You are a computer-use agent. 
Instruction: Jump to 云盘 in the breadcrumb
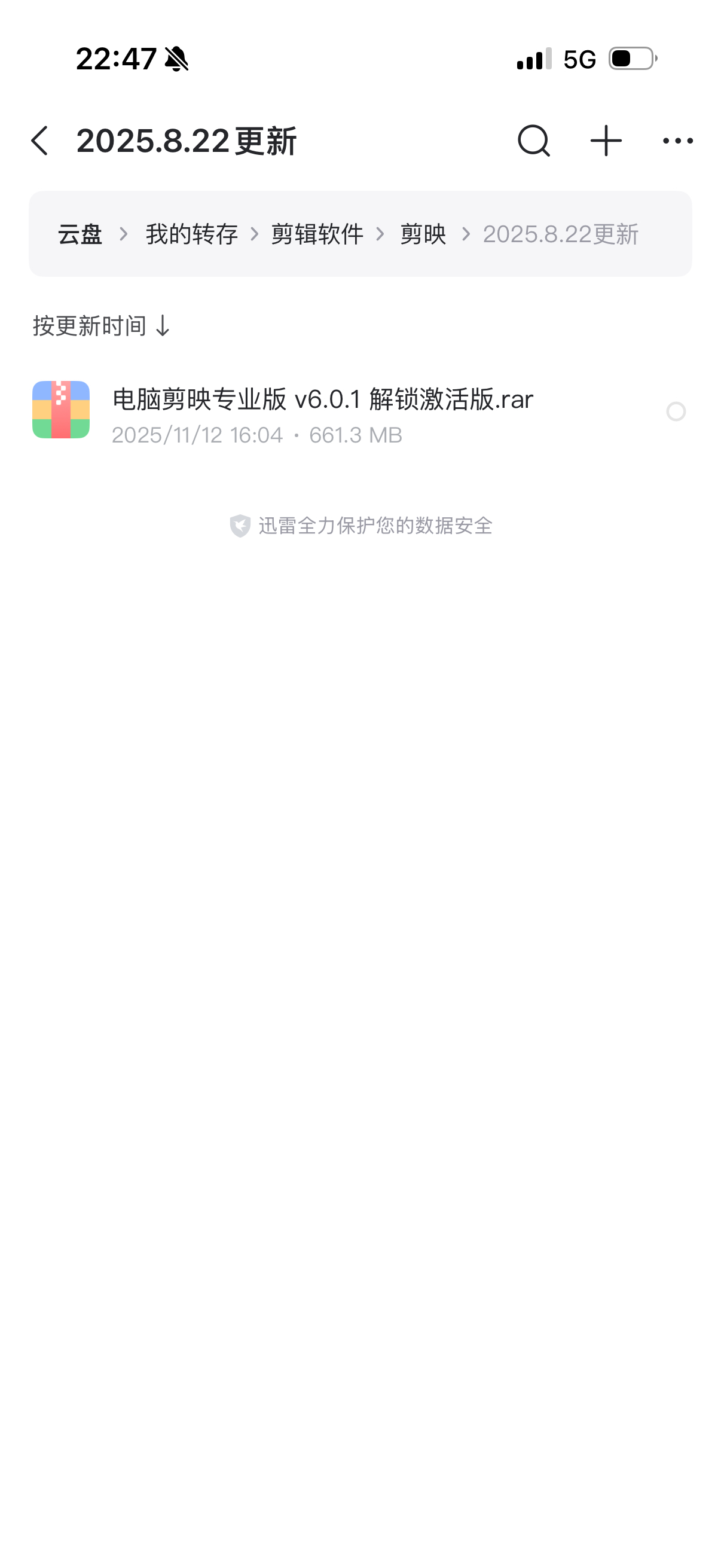point(80,234)
